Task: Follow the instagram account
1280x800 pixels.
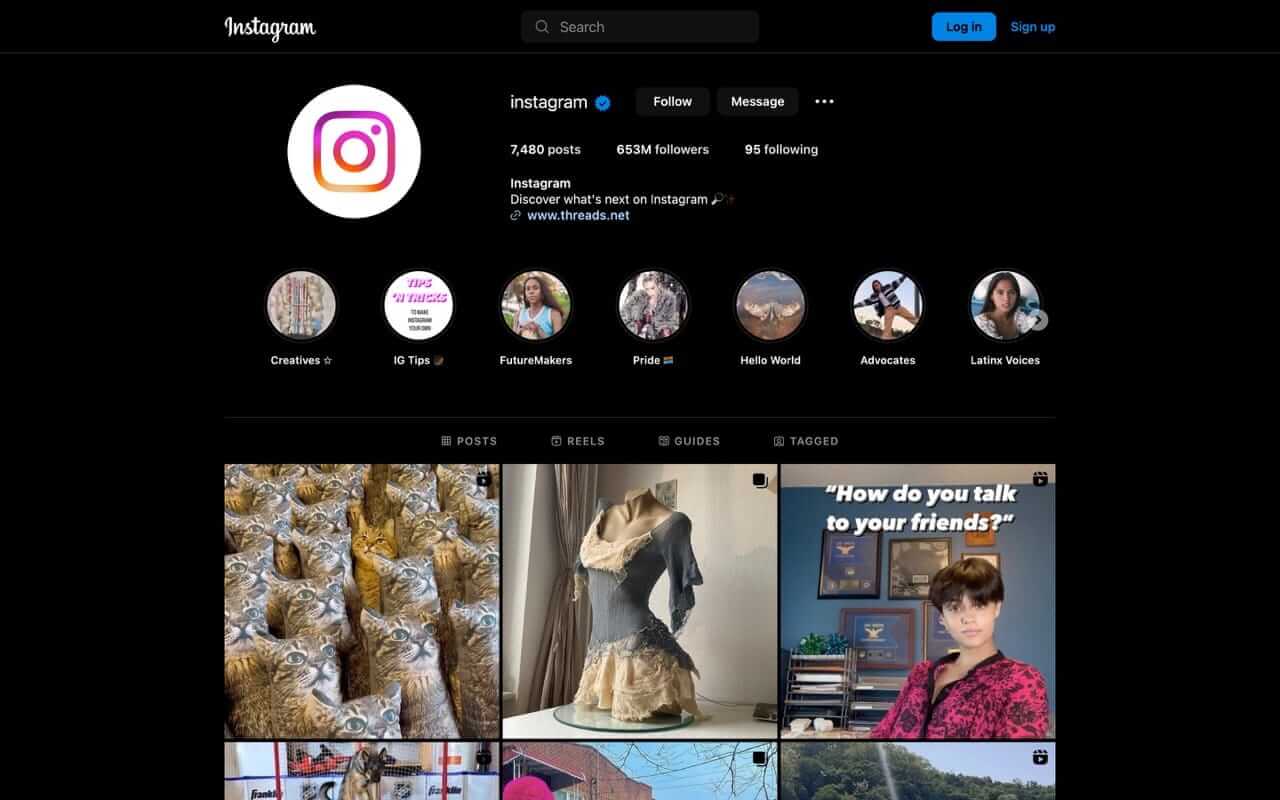Action: (x=672, y=101)
